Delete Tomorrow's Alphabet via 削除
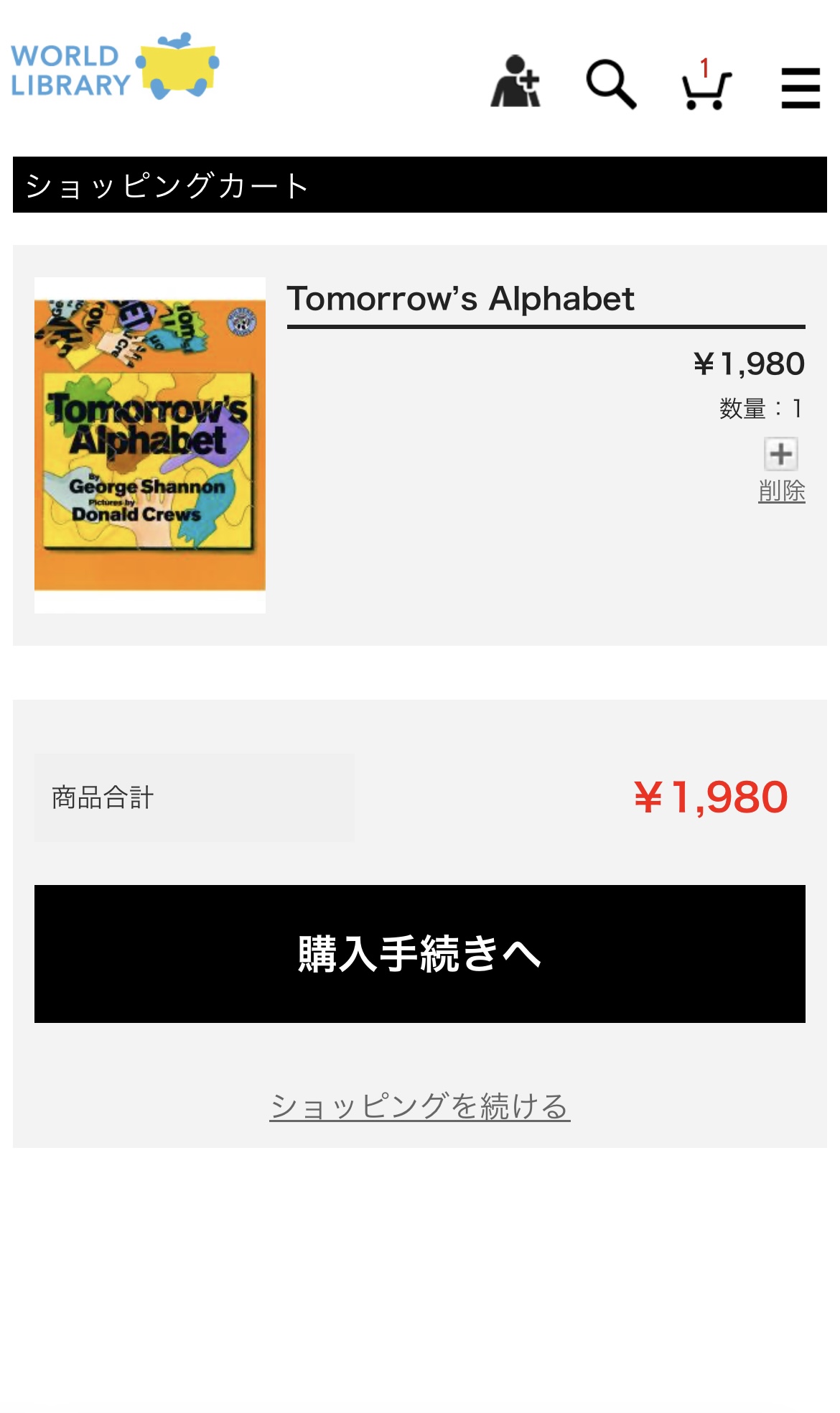840x1413 pixels. click(781, 491)
